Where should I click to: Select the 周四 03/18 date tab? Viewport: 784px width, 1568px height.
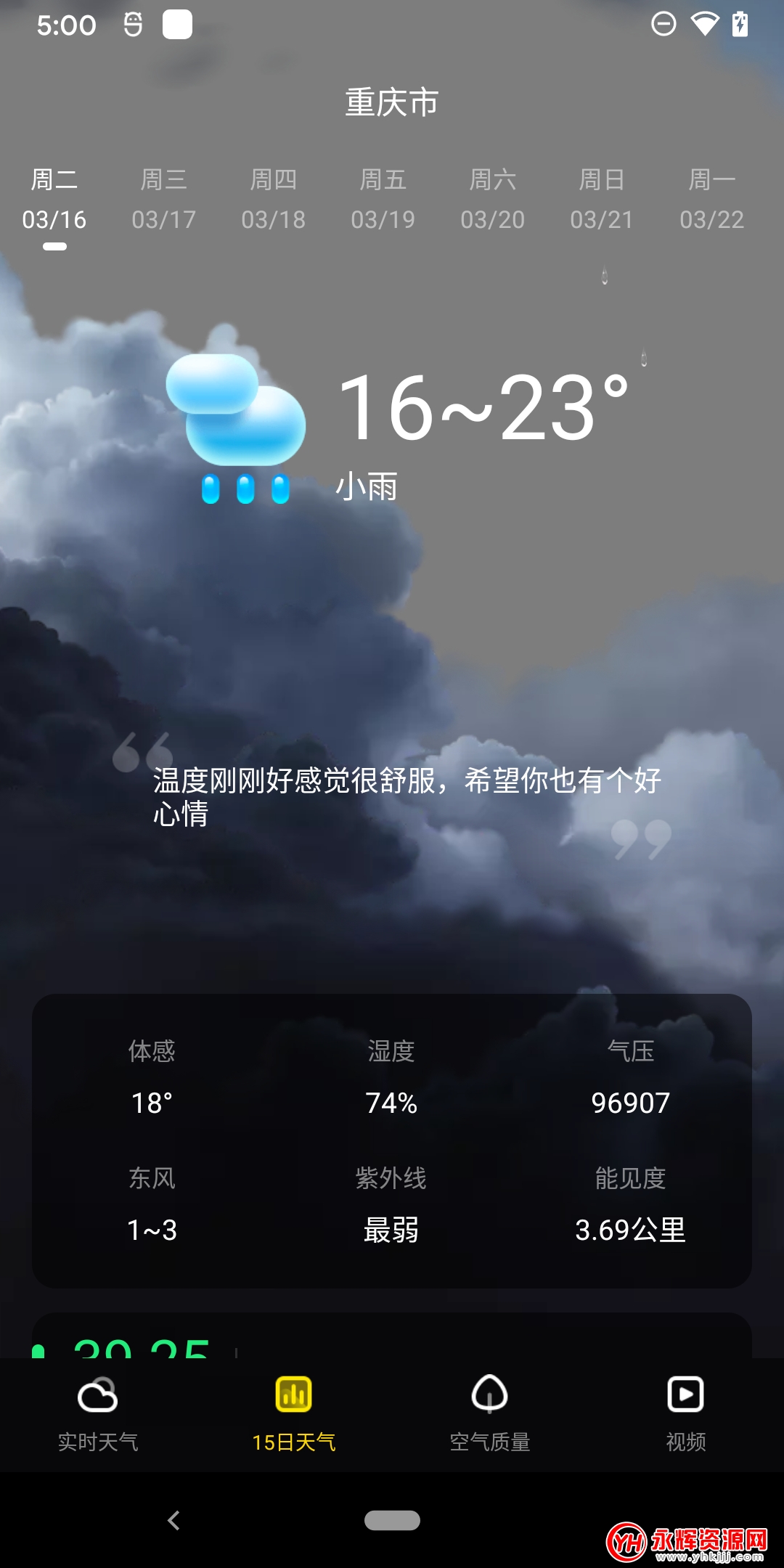[274, 199]
